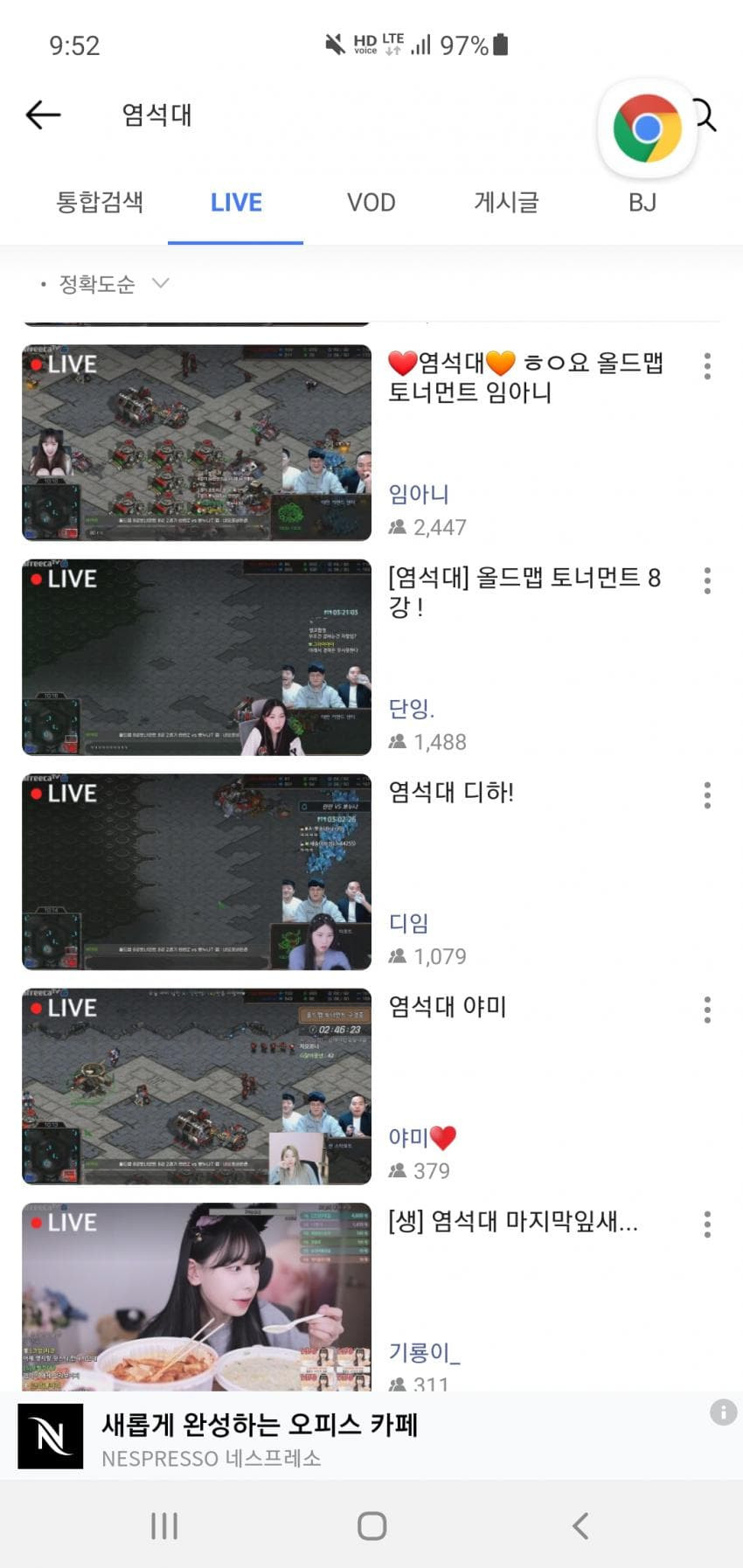Tap the ad info icon
This screenshot has width=743, height=1568.
(x=723, y=1412)
